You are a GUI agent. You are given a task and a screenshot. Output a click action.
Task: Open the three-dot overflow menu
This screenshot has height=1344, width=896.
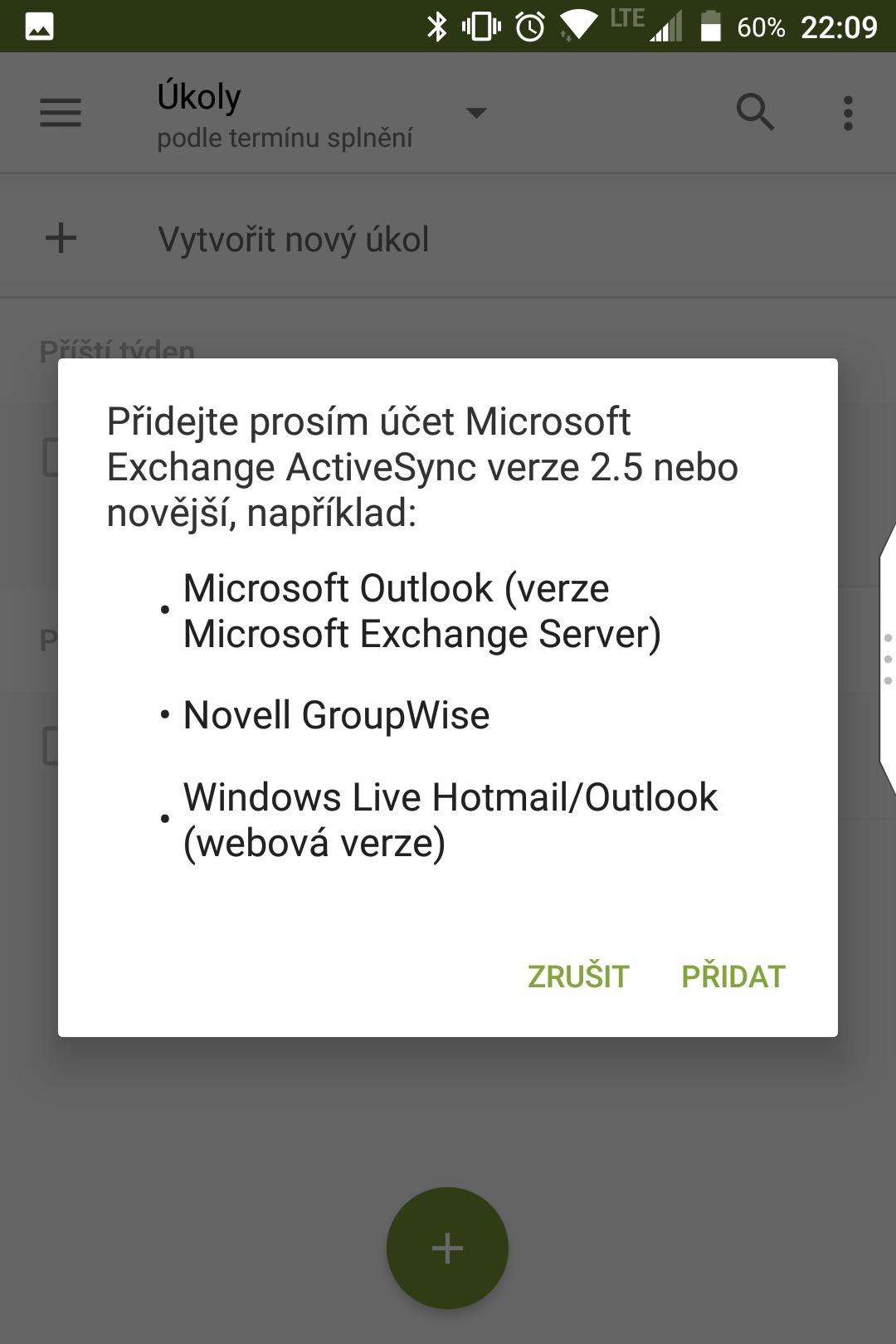tap(847, 113)
